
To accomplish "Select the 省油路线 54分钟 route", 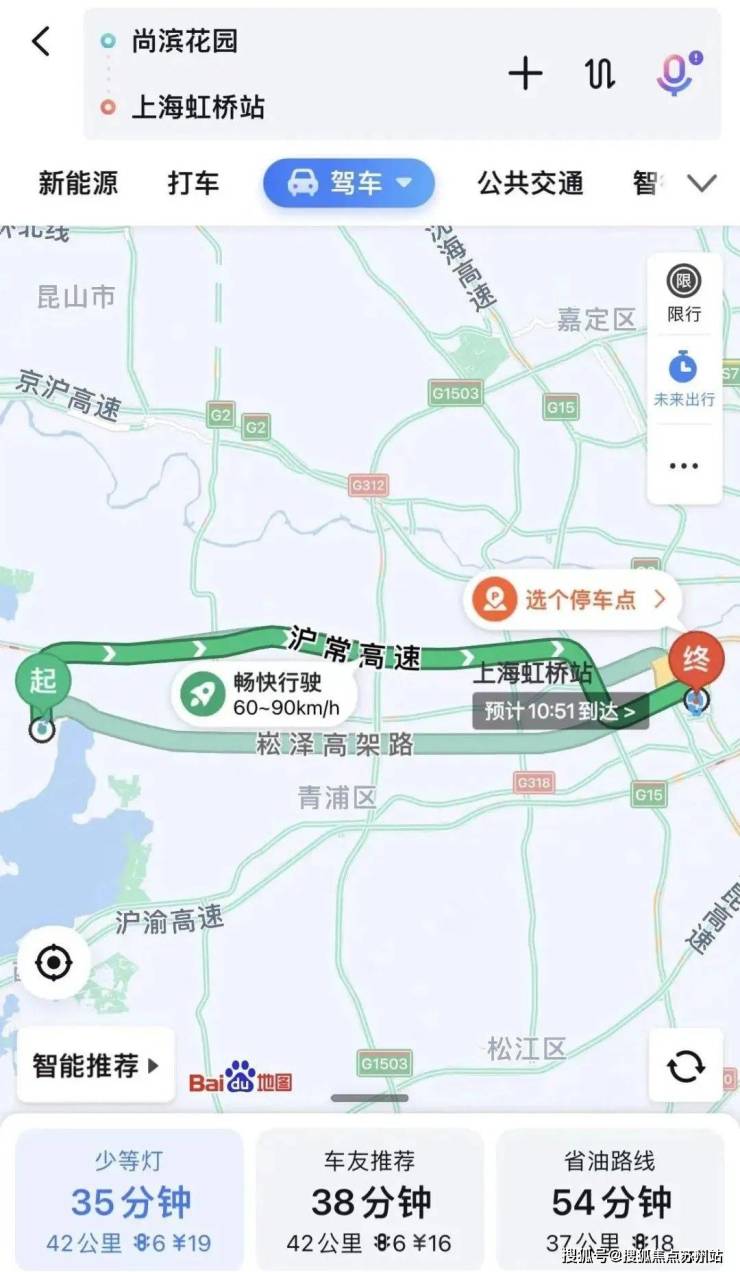I will [x=610, y=1200].
